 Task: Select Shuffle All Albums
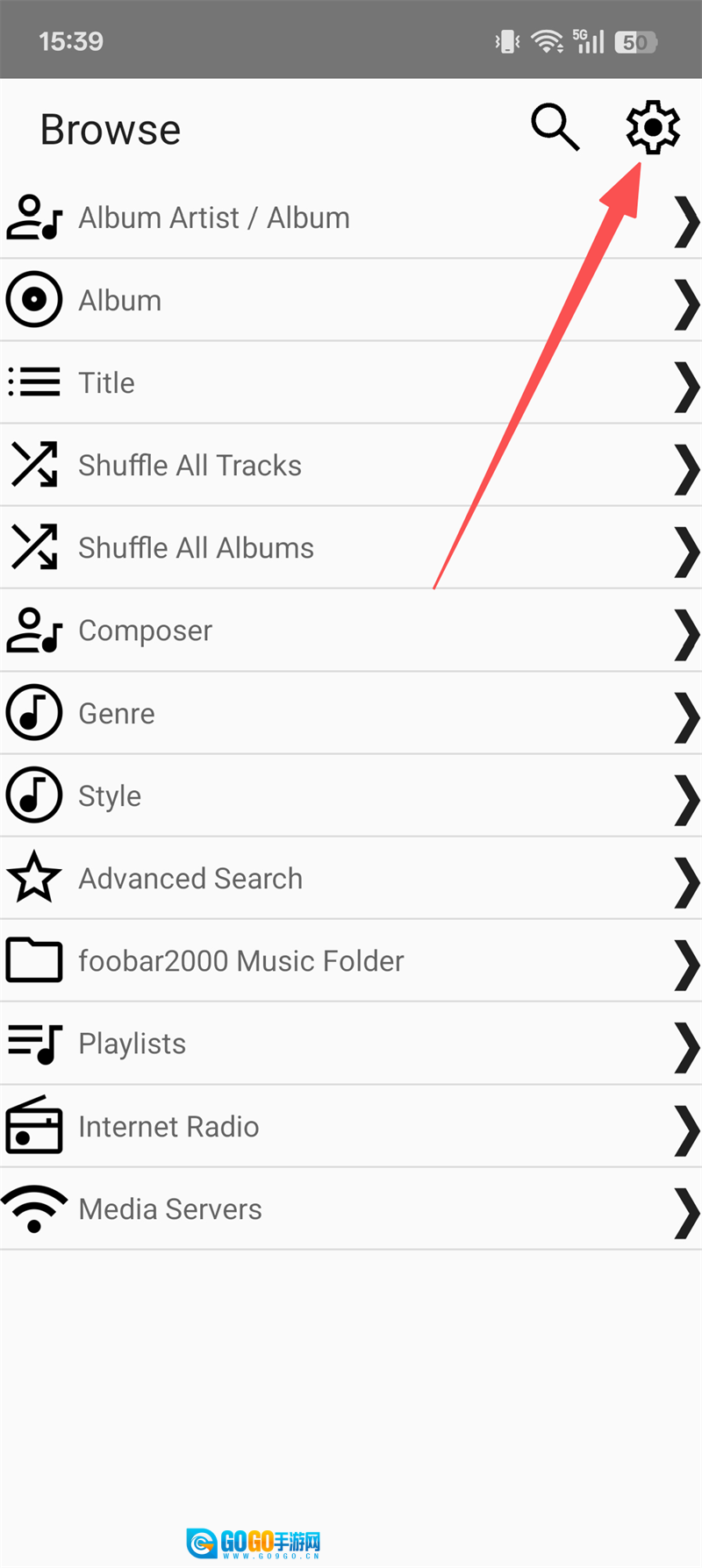[196, 548]
